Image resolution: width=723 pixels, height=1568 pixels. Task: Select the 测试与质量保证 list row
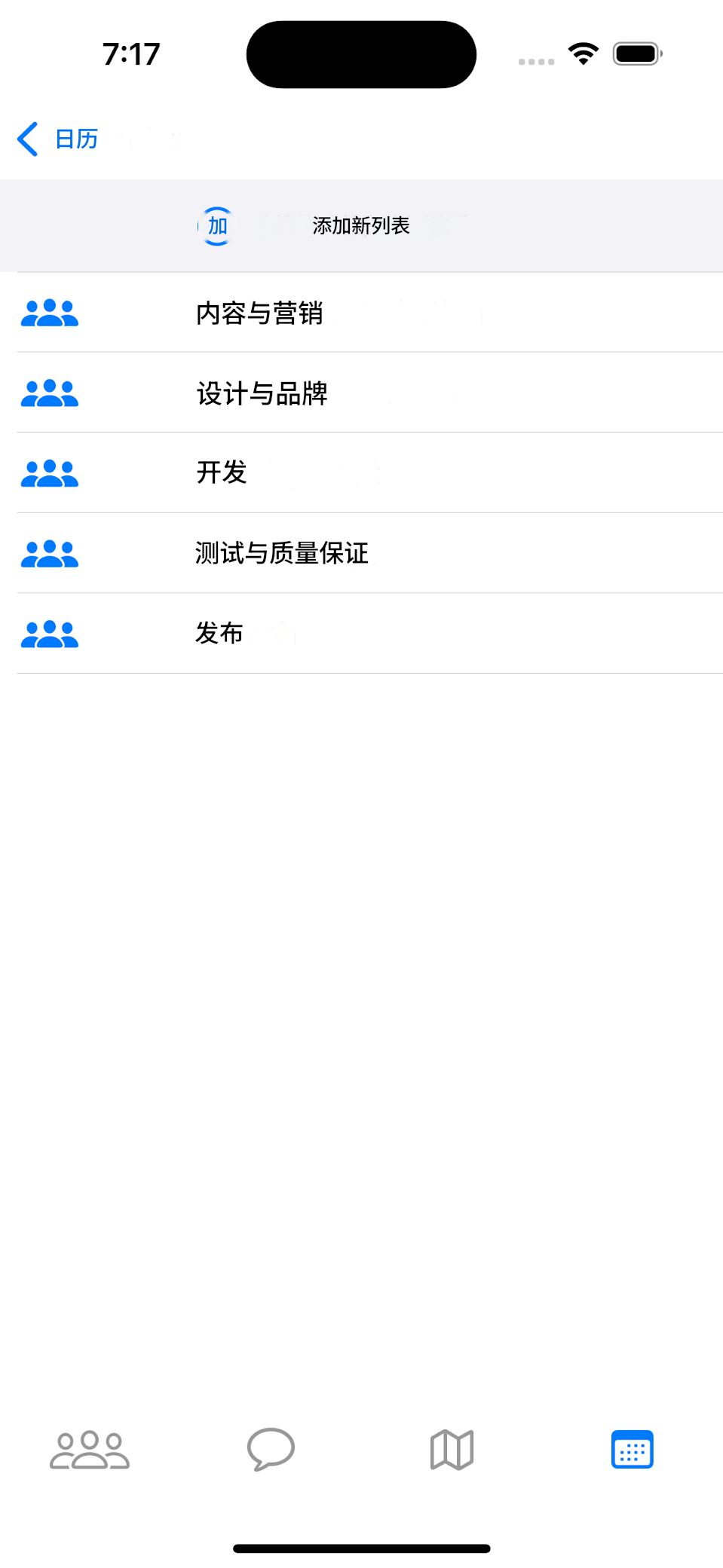(282, 553)
